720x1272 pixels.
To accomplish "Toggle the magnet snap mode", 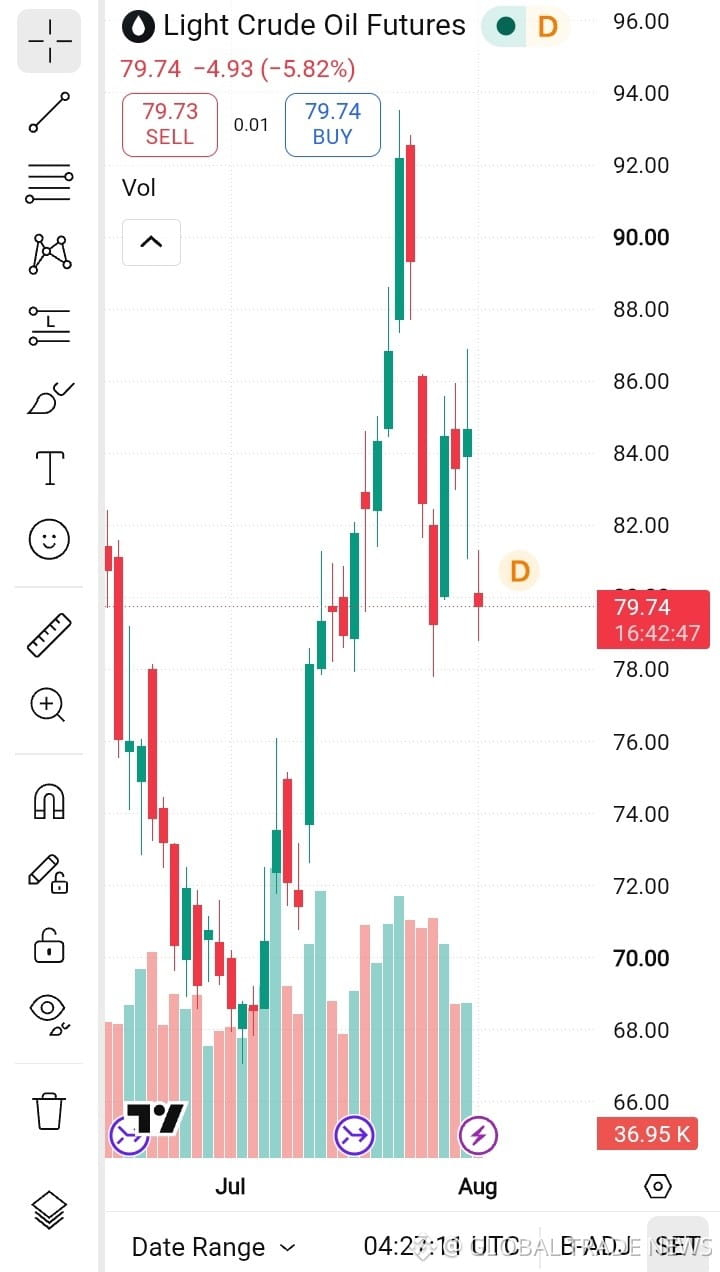I will 49,801.
